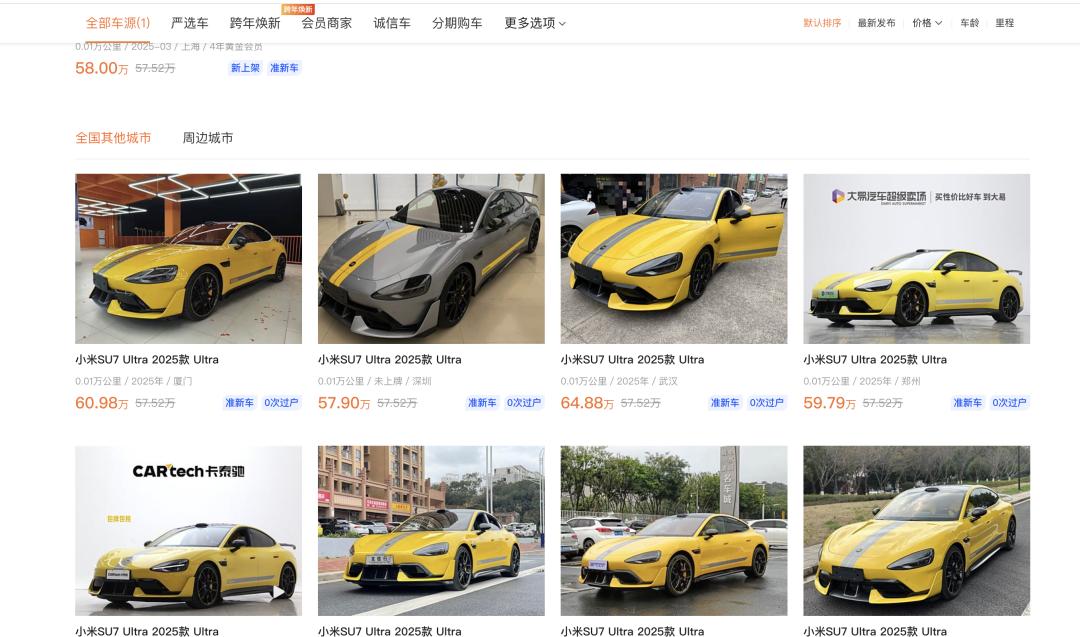Select the 会员商家 tab
Image resolution: width=1080 pixels, height=637 pixels.
(327, 23)
